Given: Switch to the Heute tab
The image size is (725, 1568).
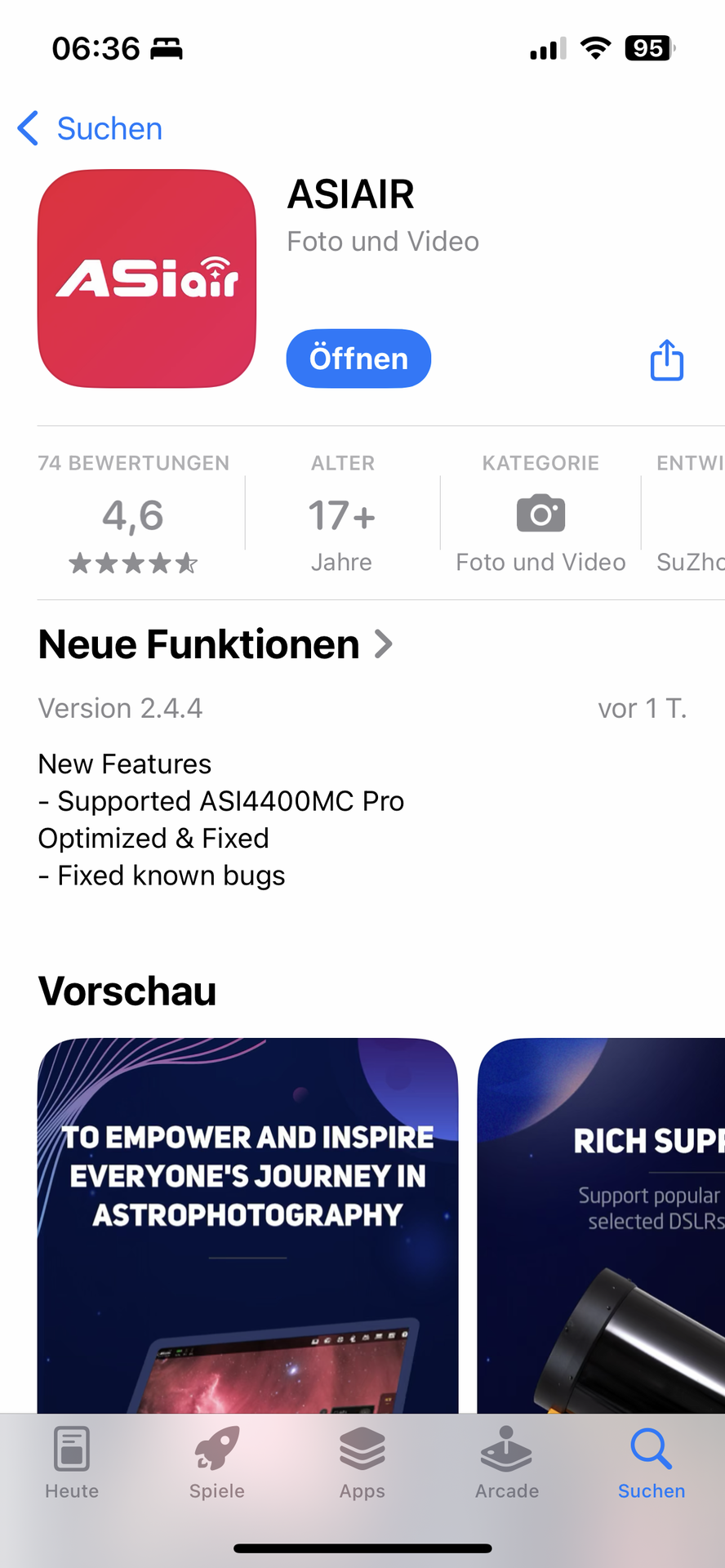Looking at the screenshot, I should [72, 1463].
